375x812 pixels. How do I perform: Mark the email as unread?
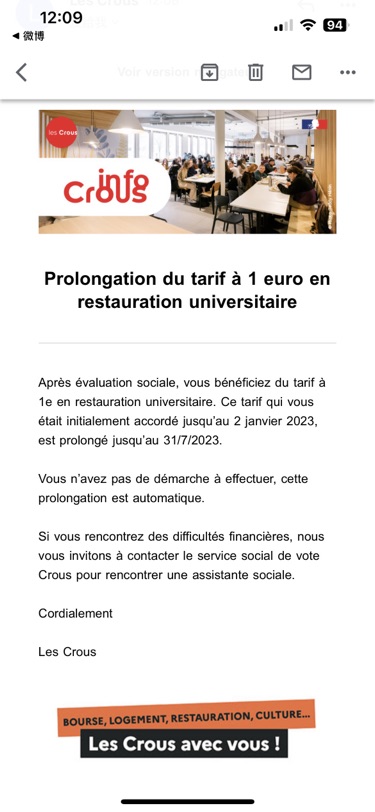[x=301, y=72]
